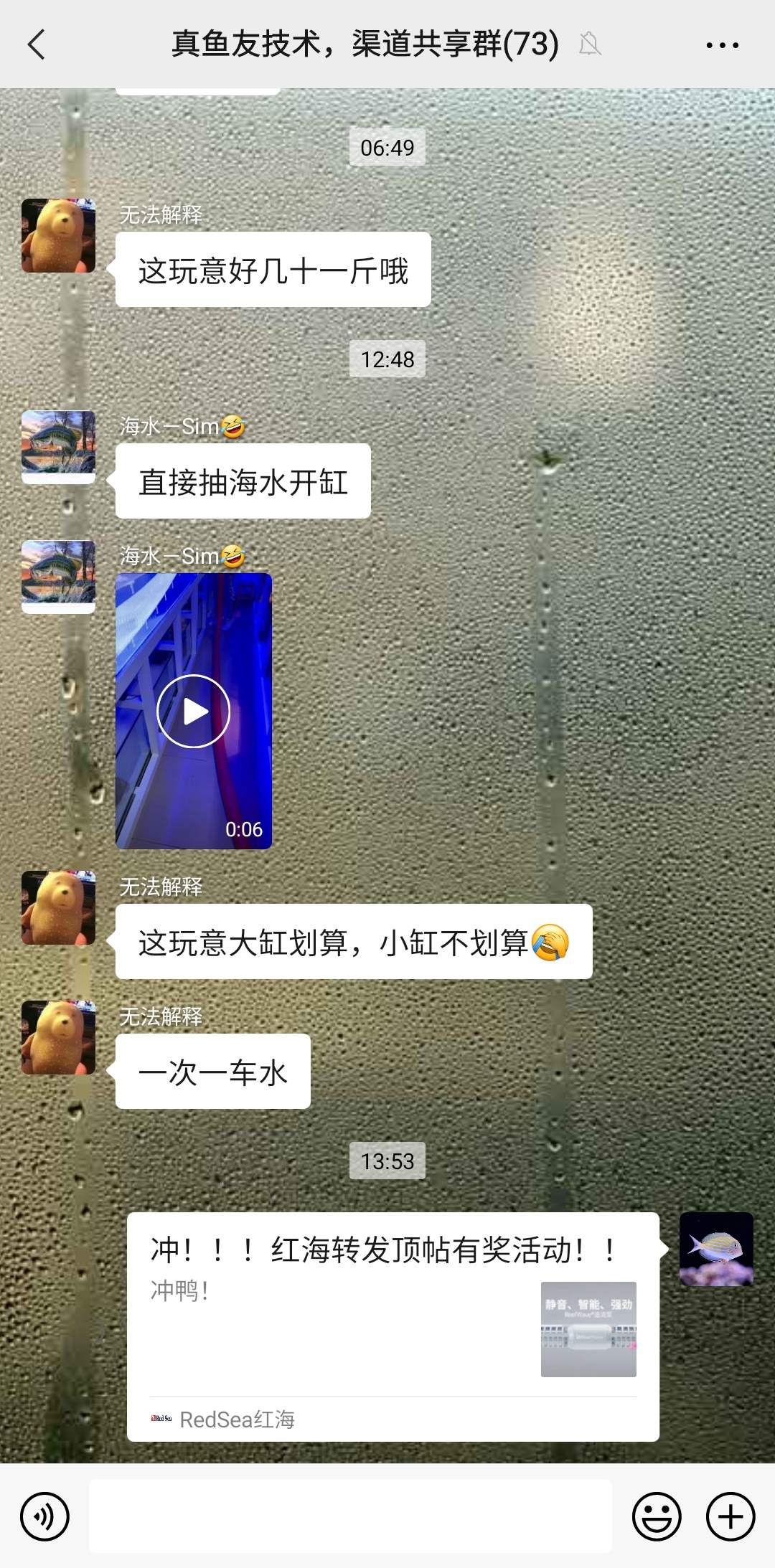Open the fish avatar beside the RedSea card

click(716, 1249)
